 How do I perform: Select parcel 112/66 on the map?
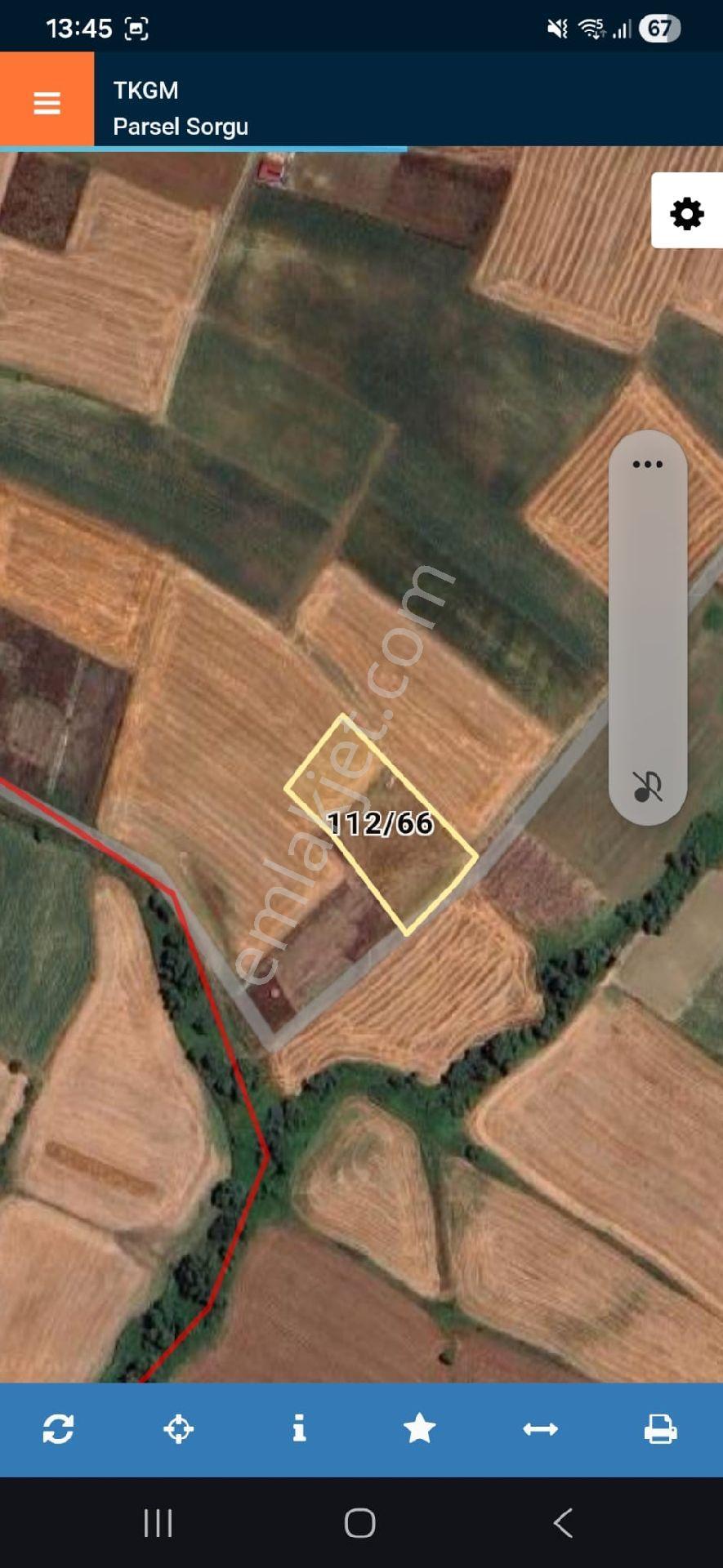[x=381, y=824]
